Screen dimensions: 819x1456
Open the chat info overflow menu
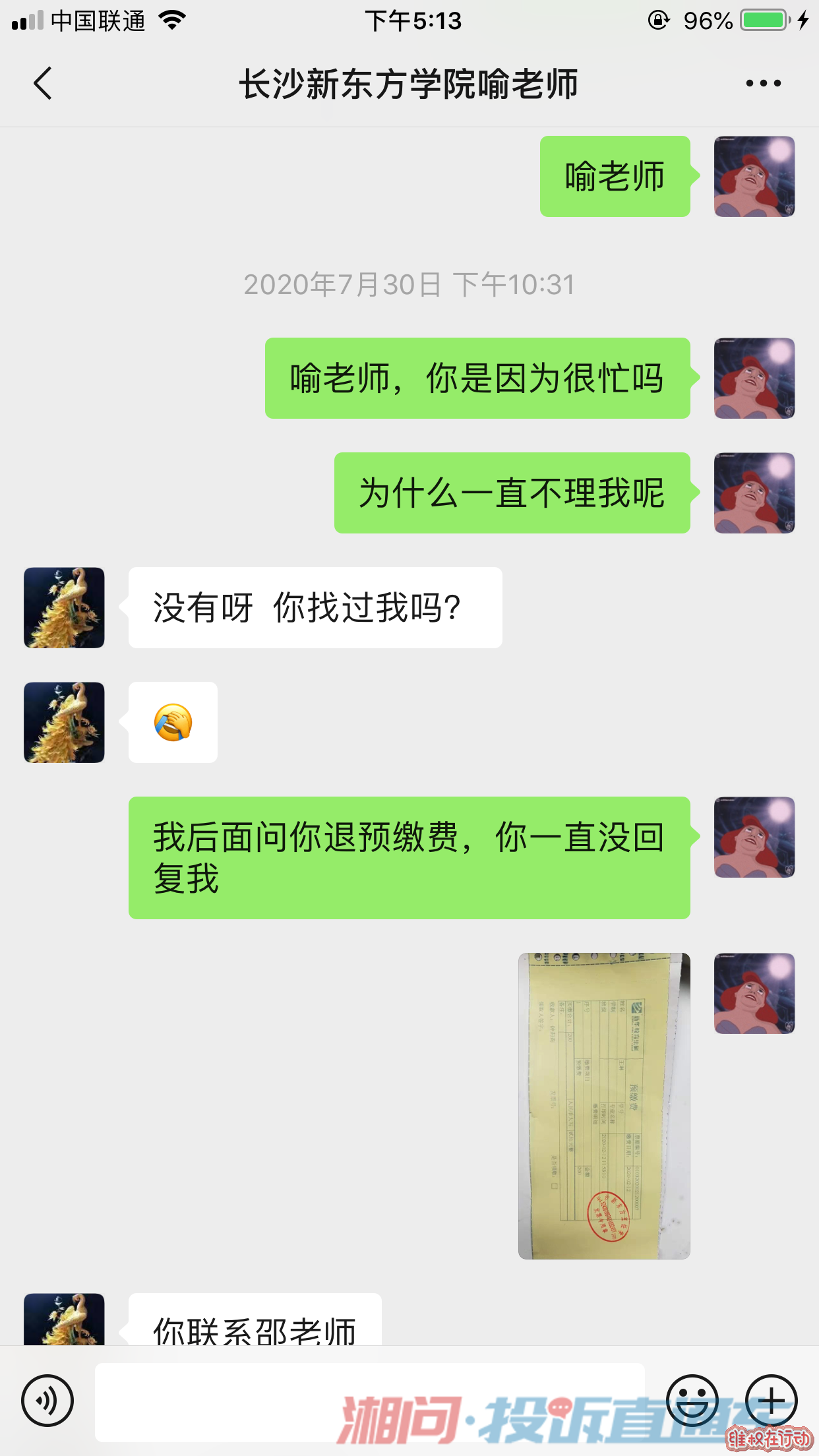pyautogui.click(x=763, y=84)
